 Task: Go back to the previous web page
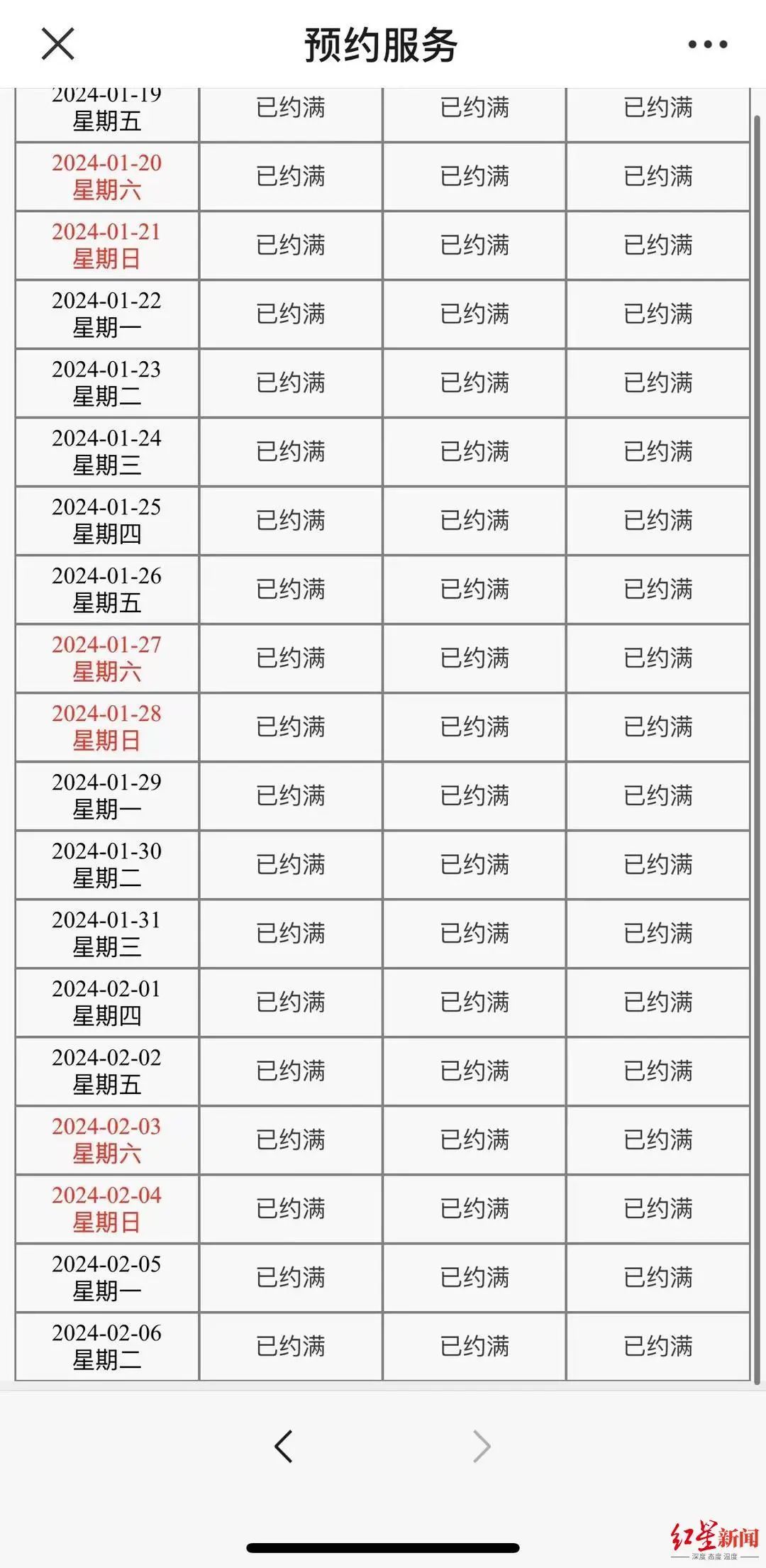pyautogui.click(x=284, y=1447)
